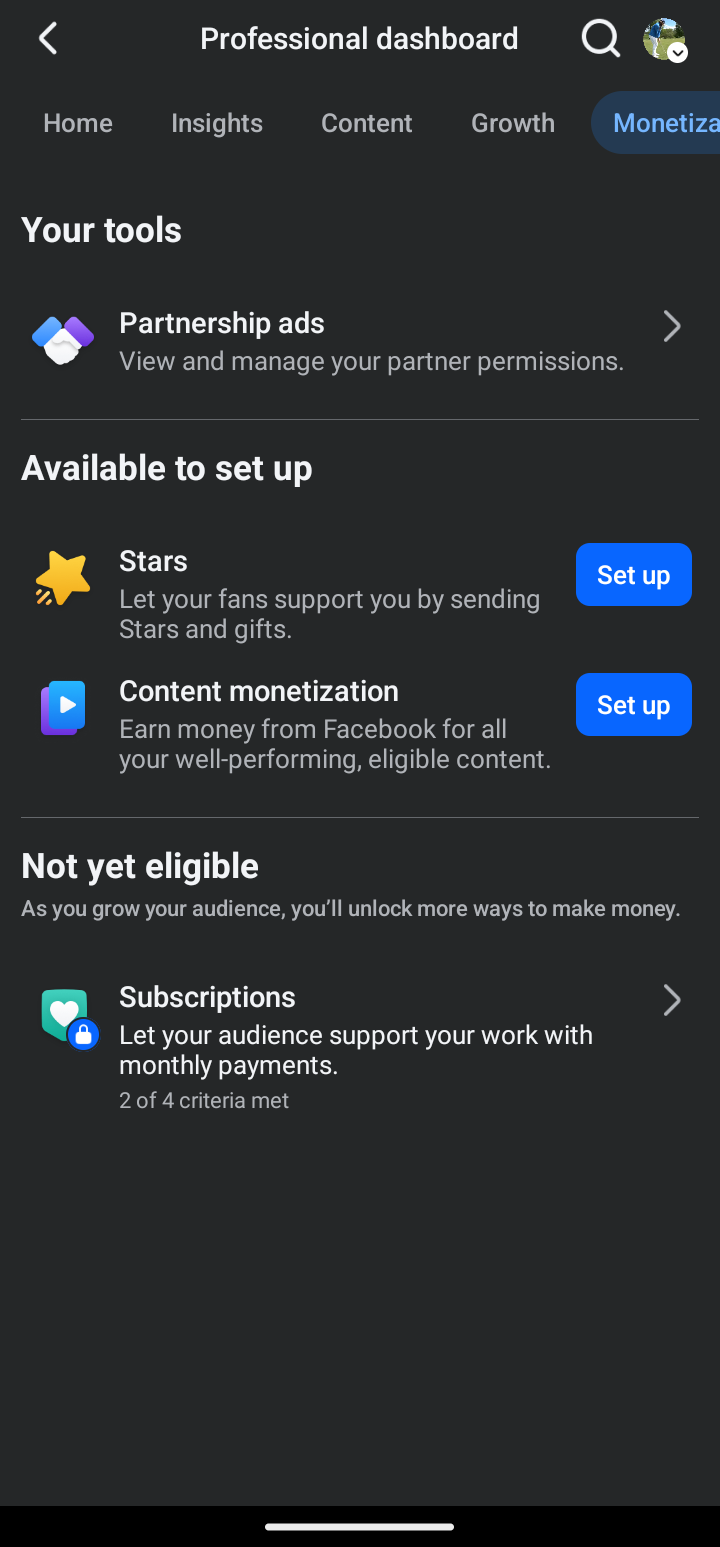Go back from Professional dashboard
Screen dimensions: 720x1547
tap(47, 39)
